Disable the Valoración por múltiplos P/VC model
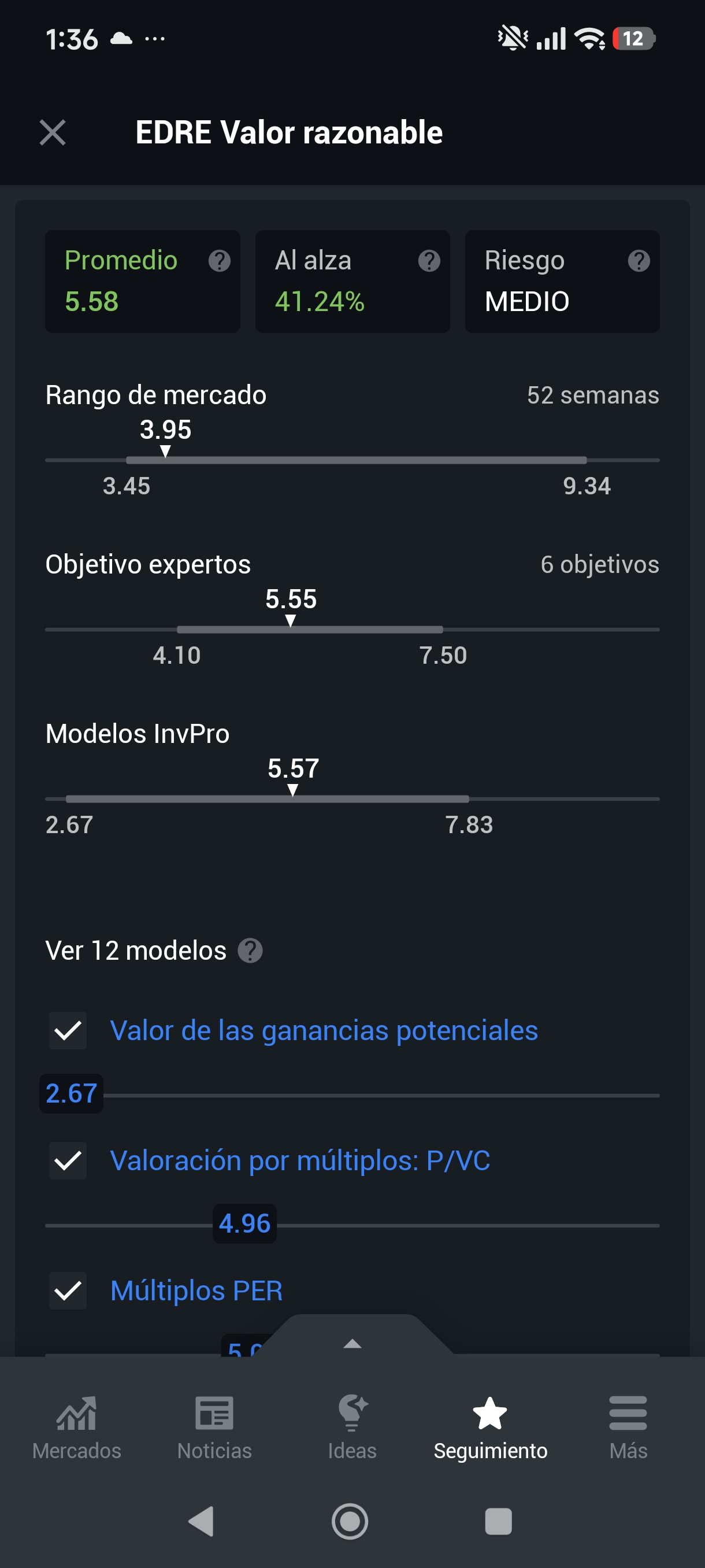Screen dimensions: 705x1568 point(68,1161)
